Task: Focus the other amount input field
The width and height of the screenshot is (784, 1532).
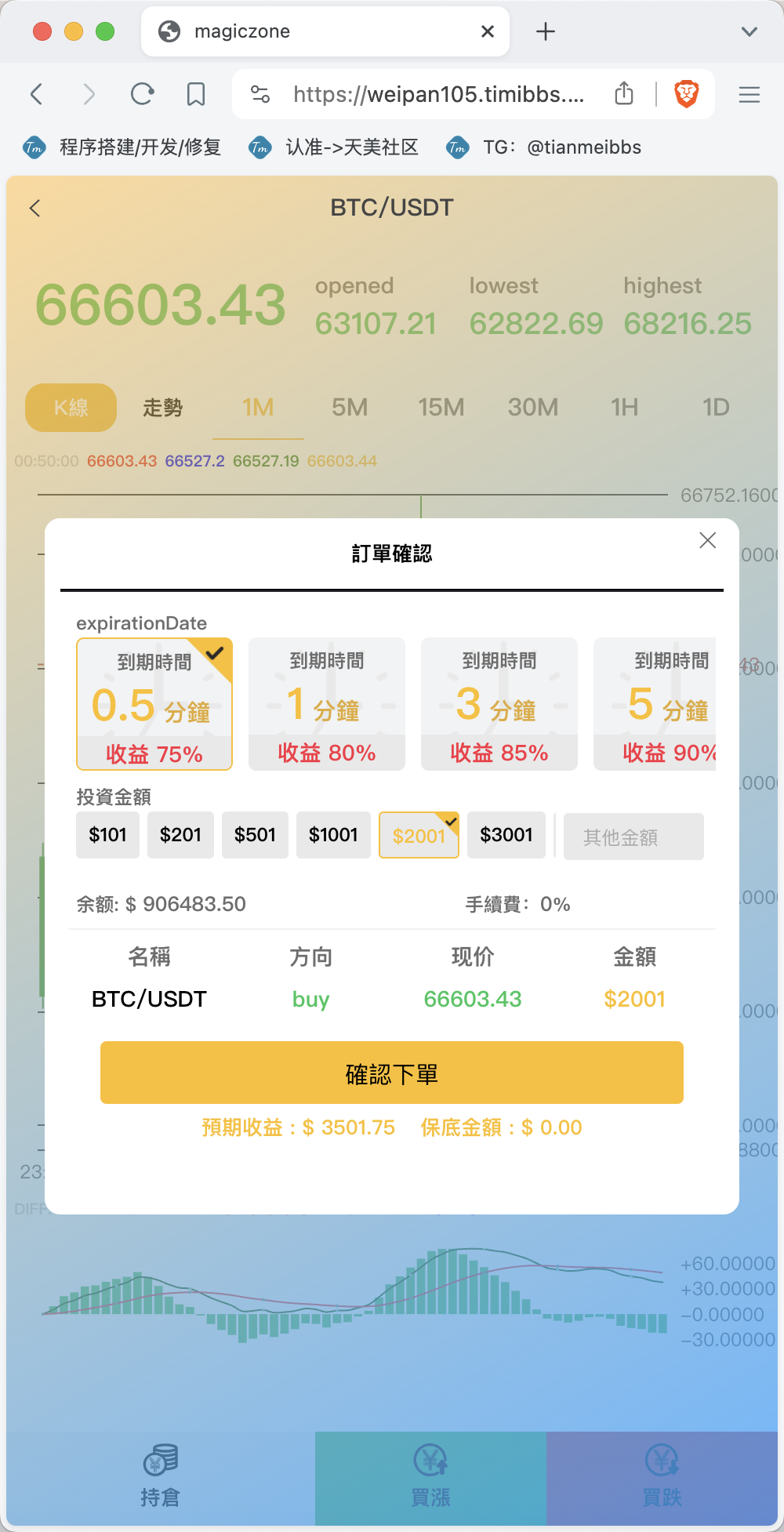Action: [633, 837]
